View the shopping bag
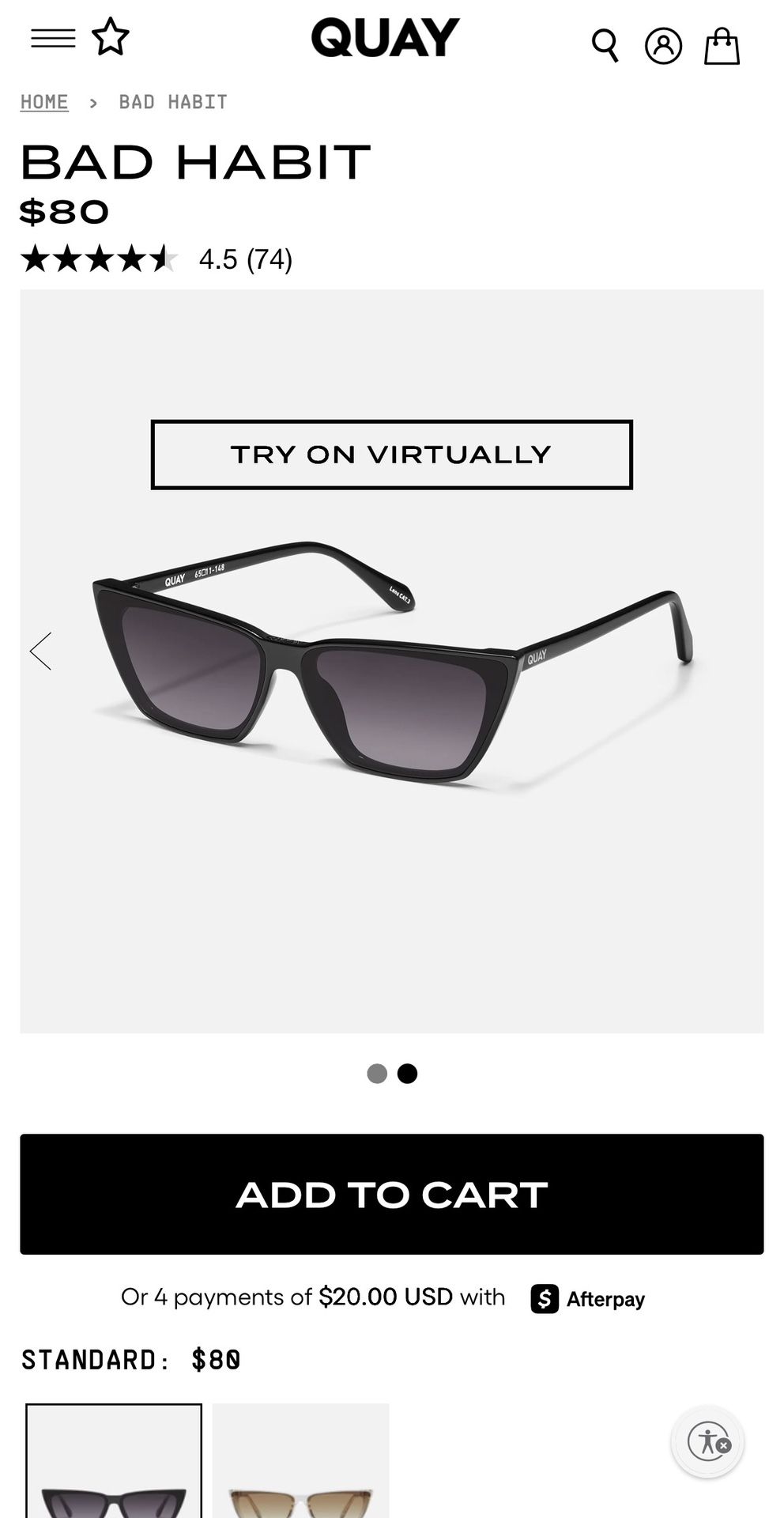This screenshot has height=1518, width=784. [x=722, y=45]
